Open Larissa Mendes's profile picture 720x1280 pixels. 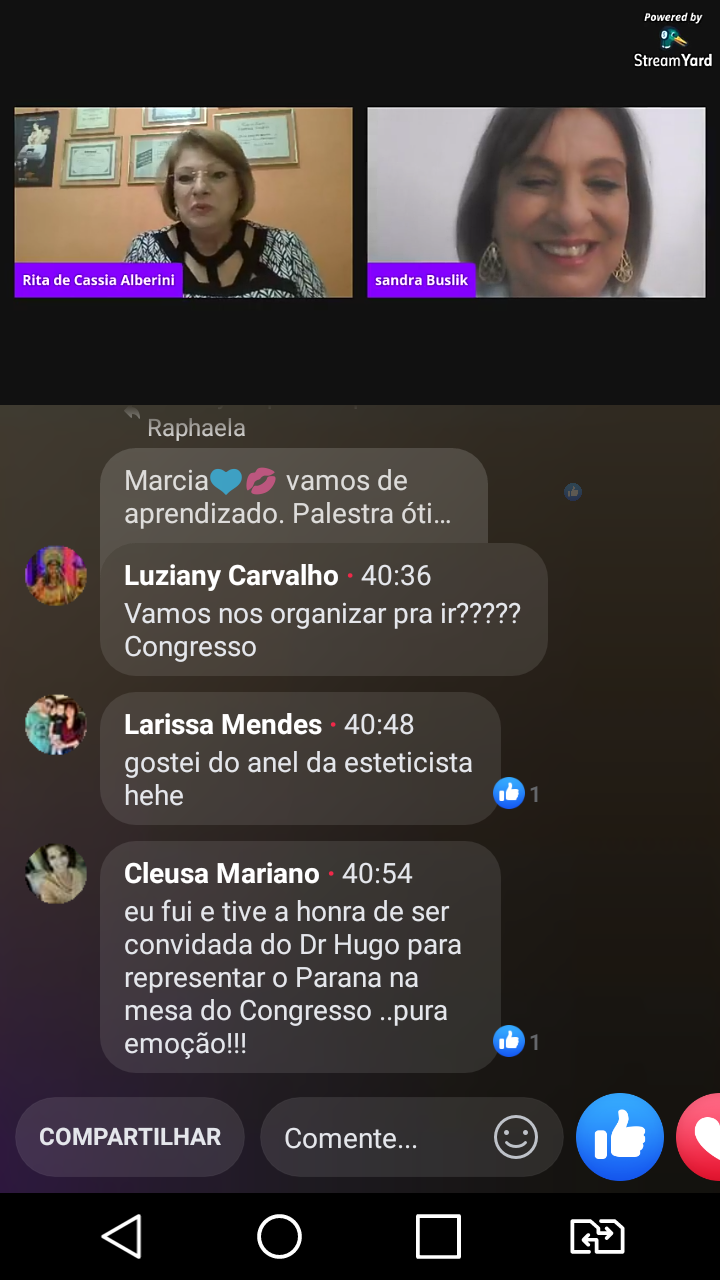click(56, 724)
